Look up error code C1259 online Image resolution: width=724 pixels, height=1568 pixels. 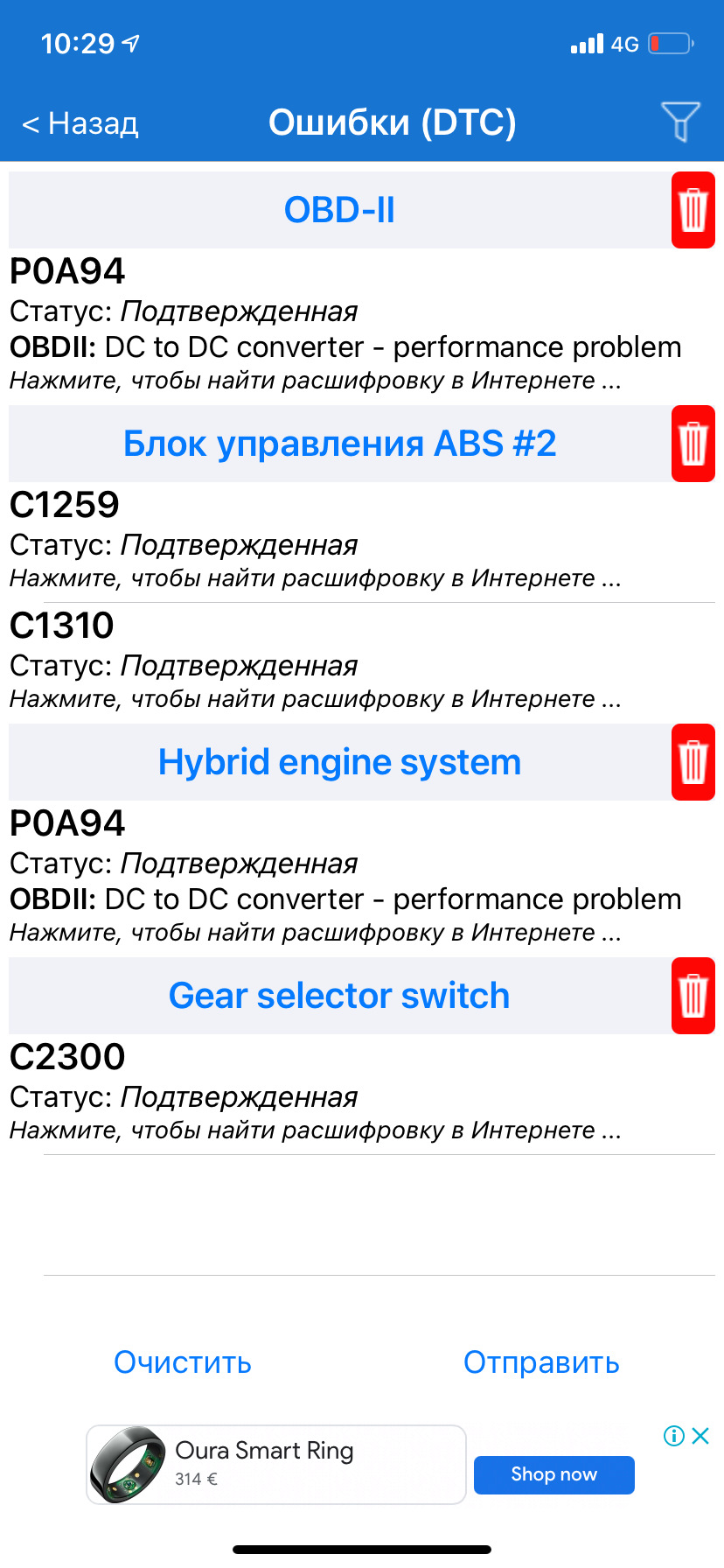click(362, 540)
